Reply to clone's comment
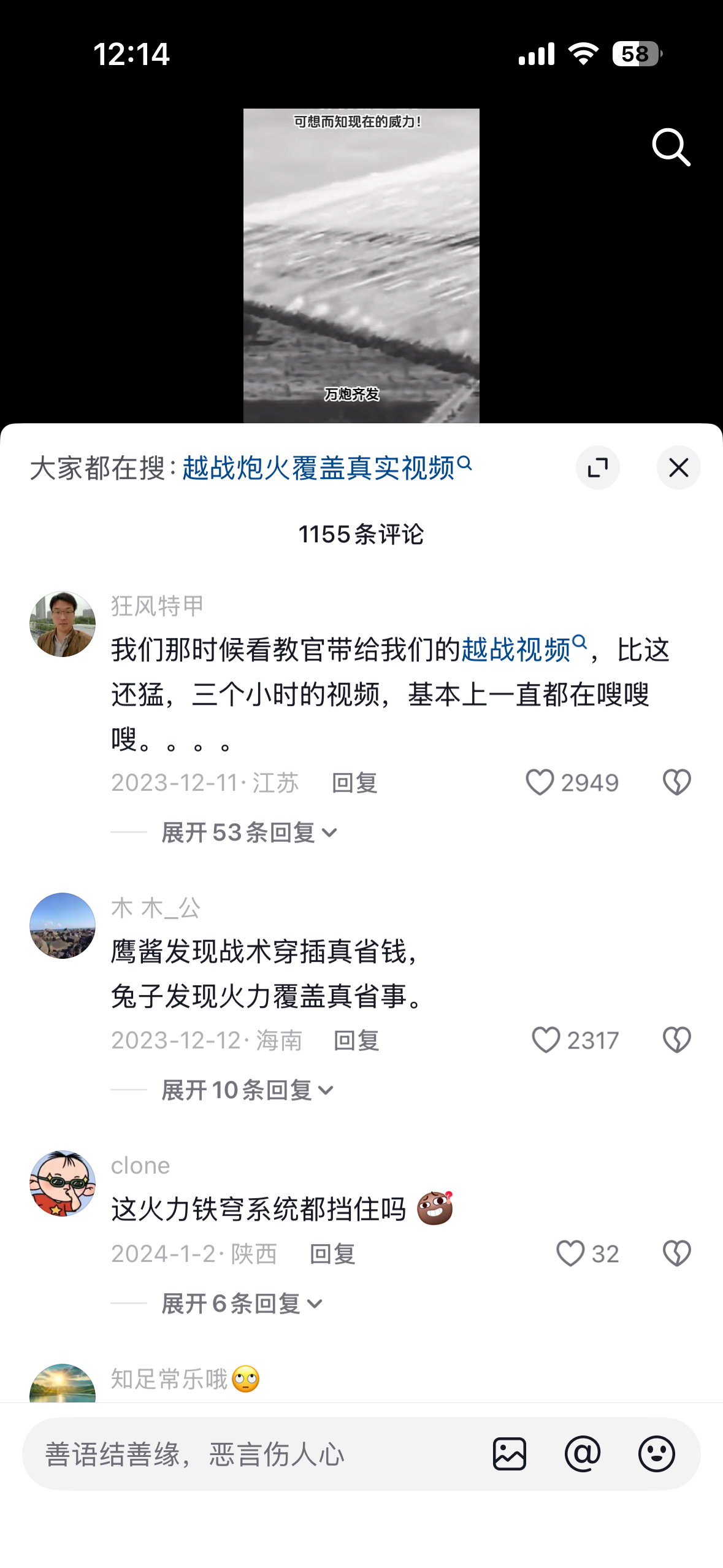Viewport: 723px width, 1568px height. click(x=332, y=1254)
